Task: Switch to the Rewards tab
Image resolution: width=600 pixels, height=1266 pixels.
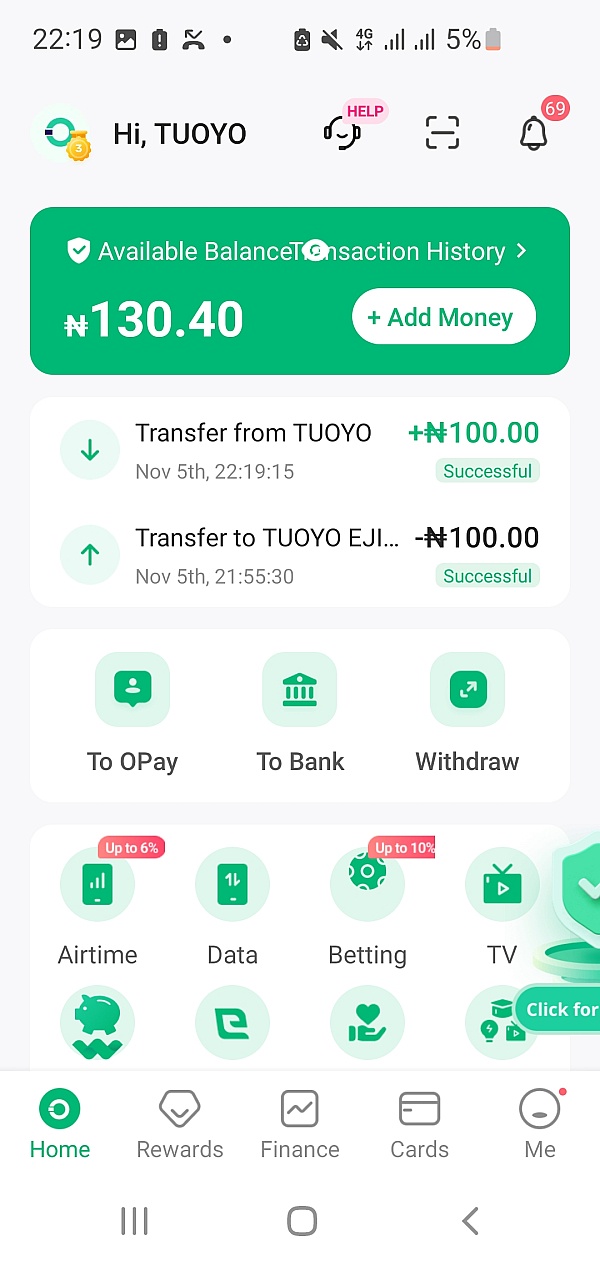Action: [x=180, y=1124]
